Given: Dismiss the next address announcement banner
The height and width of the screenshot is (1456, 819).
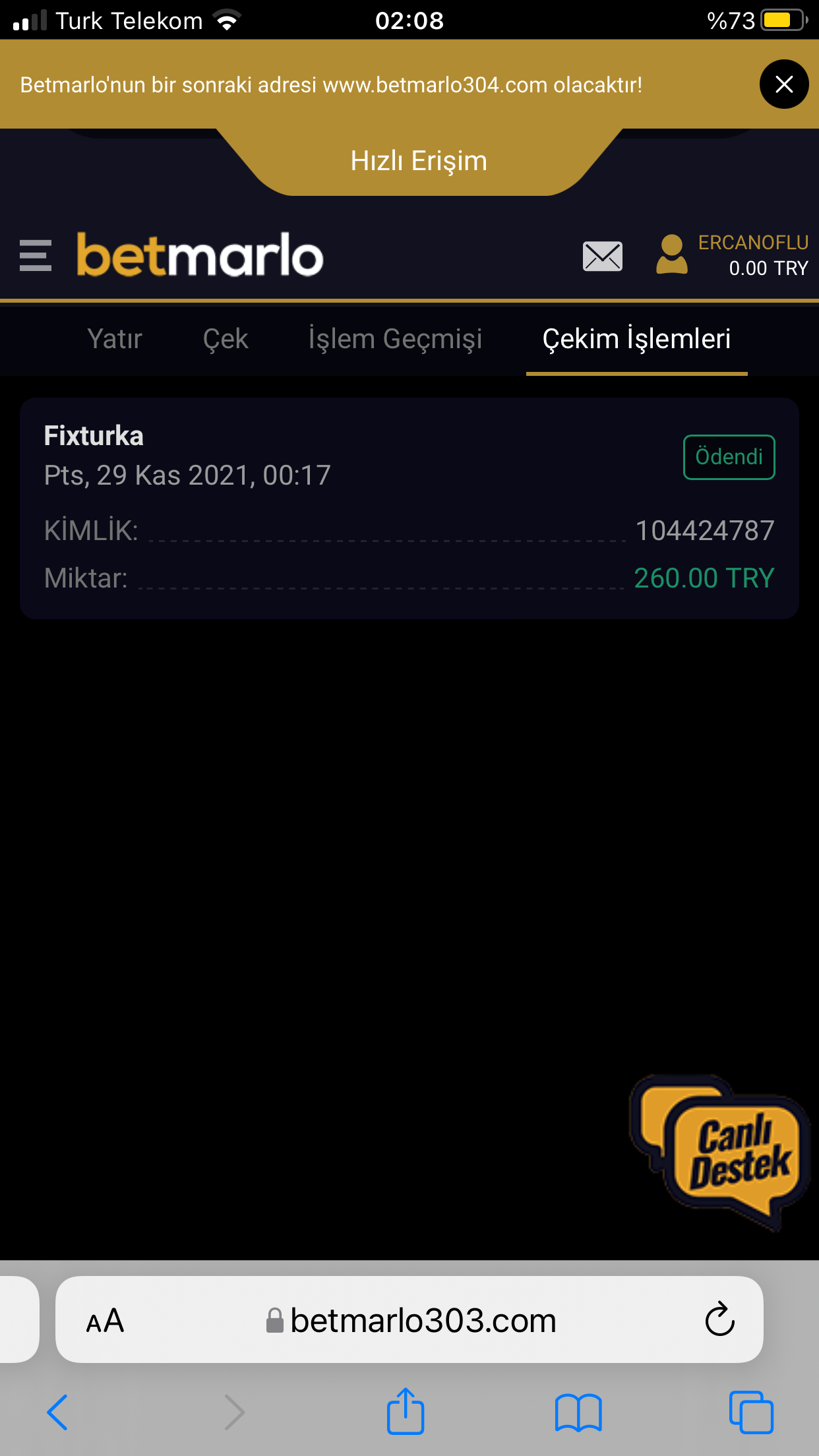Looking at the screenshot, I should click(783, 84).
